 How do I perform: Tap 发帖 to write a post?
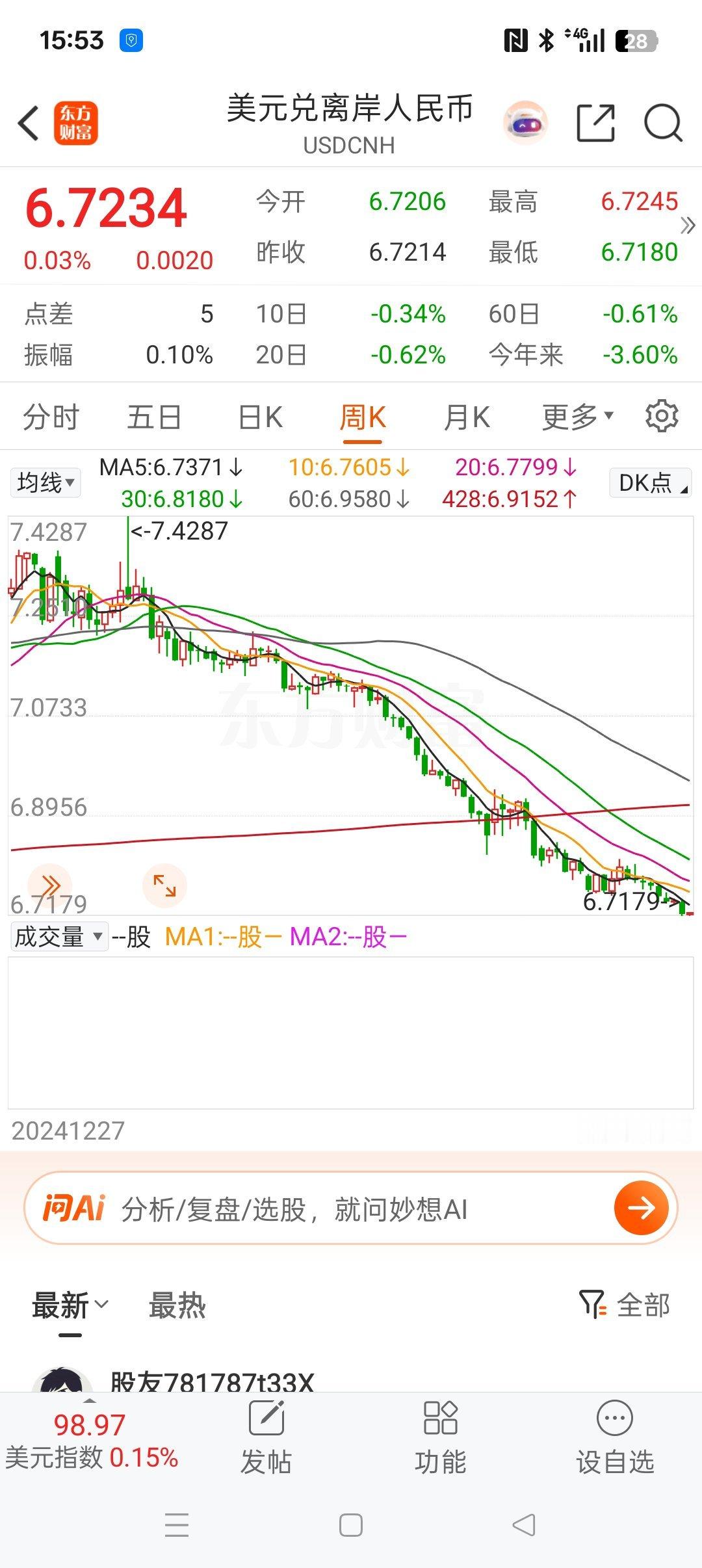tap(266, 1439)
